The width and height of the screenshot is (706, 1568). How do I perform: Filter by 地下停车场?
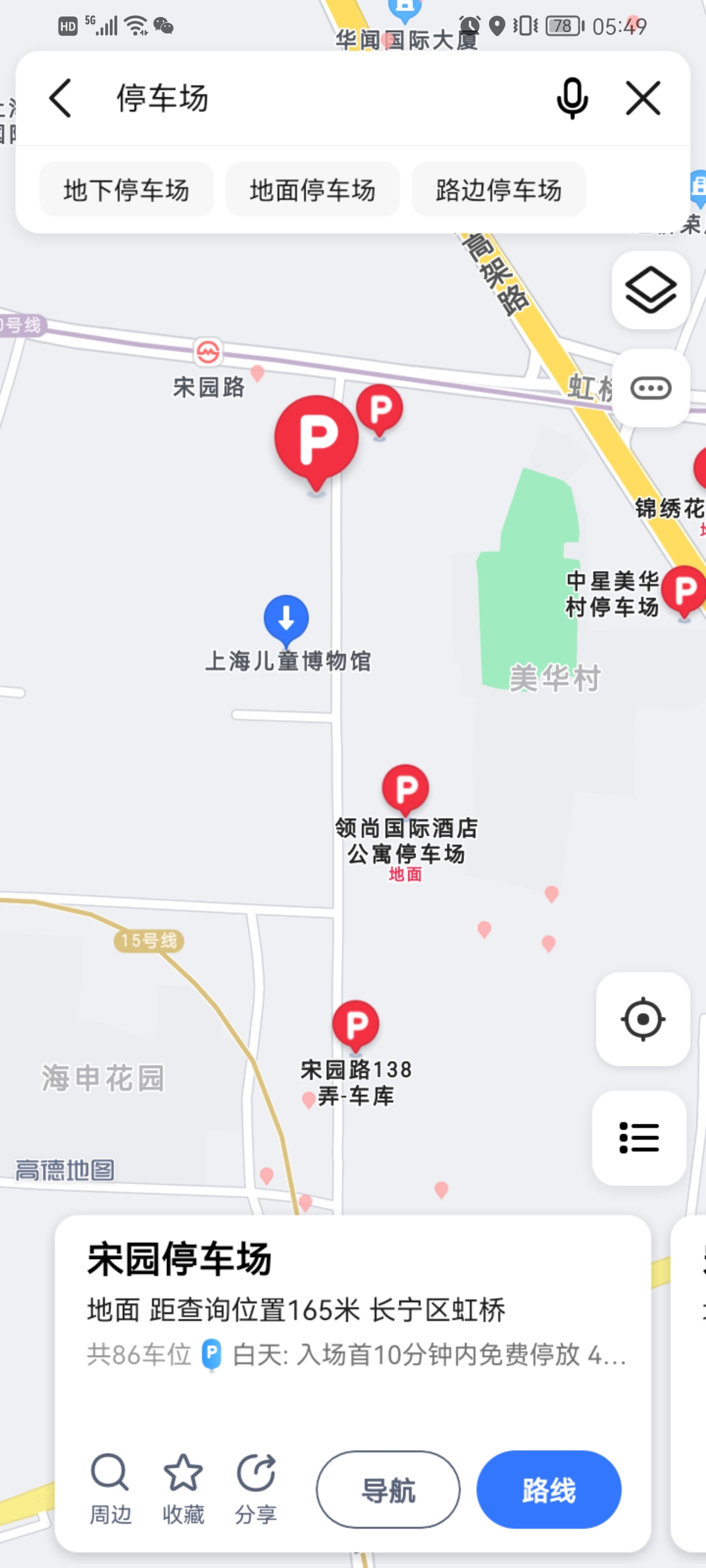126,190
